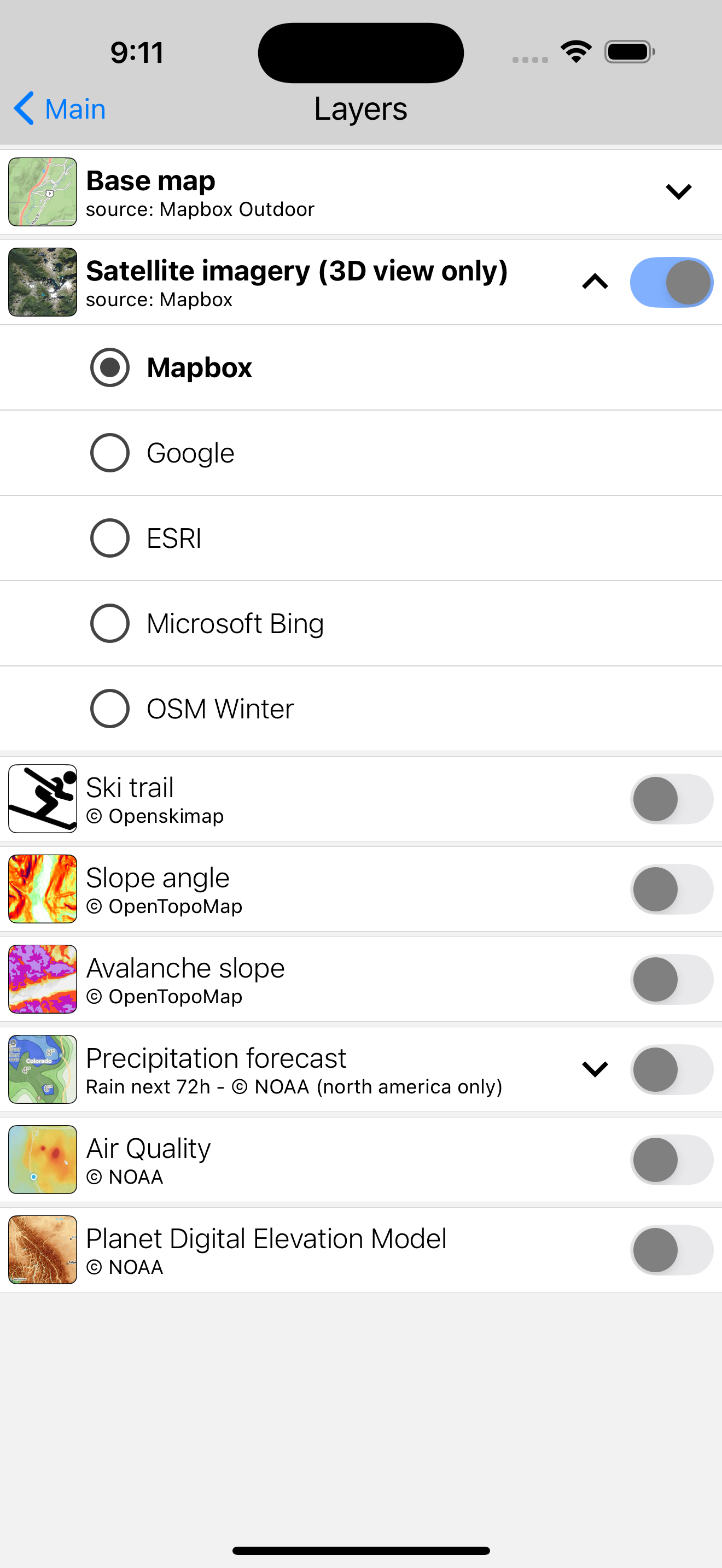Click the Base map thumbnail icon
The width and height of the screenshot is (722, 1568).
click(x=42, y=192)
